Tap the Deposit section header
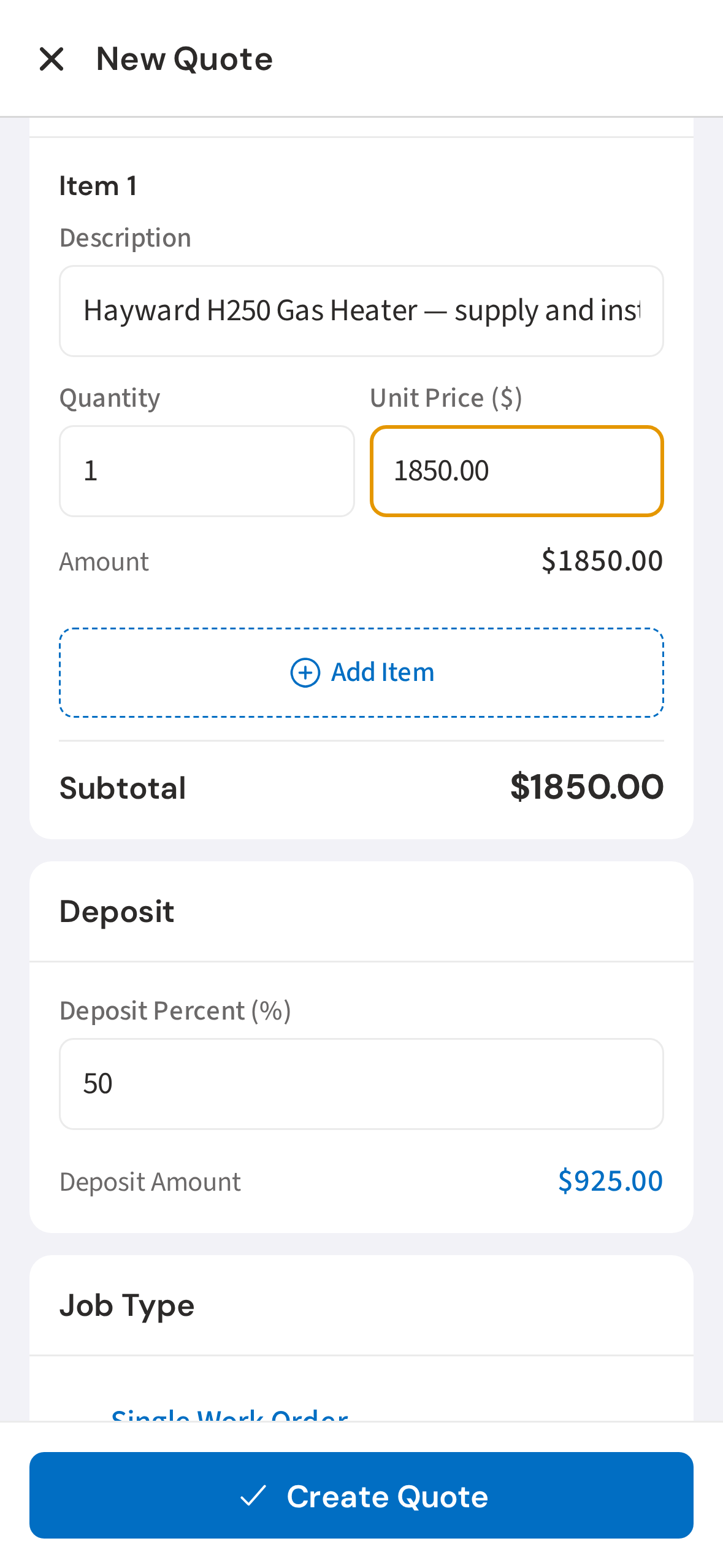This screenshot has height=1568, width=723. [x=116, y=912]
